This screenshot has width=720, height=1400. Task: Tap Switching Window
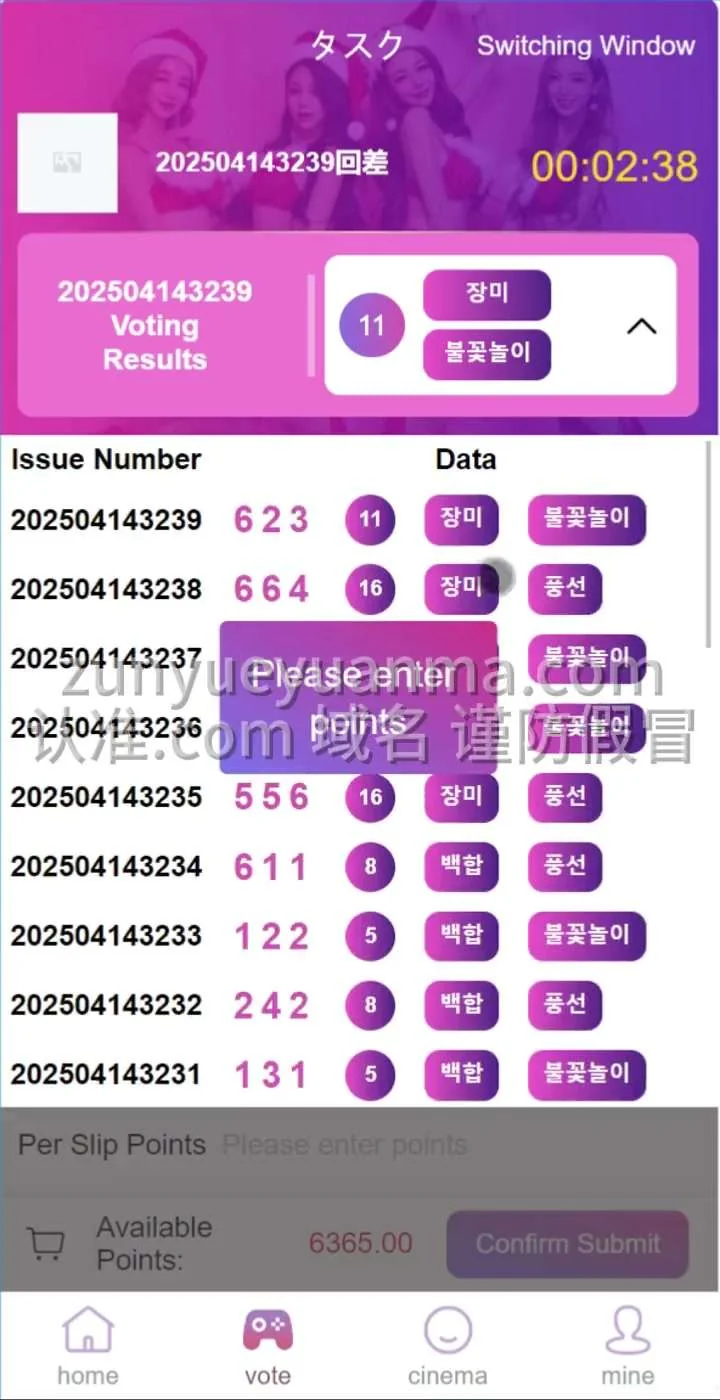pos(585,46)
